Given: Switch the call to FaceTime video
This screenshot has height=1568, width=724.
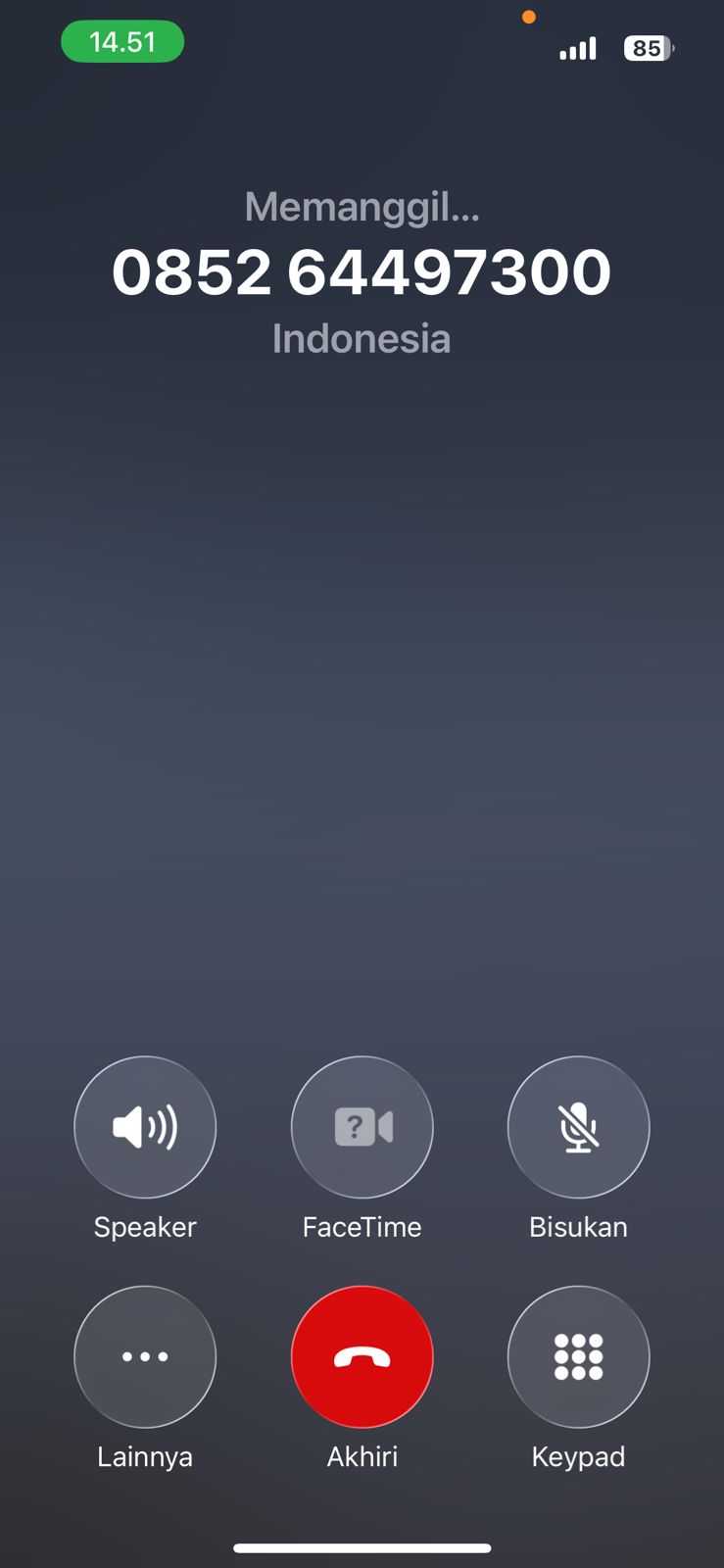Looking at the screenshot, I should point(362,1127).
